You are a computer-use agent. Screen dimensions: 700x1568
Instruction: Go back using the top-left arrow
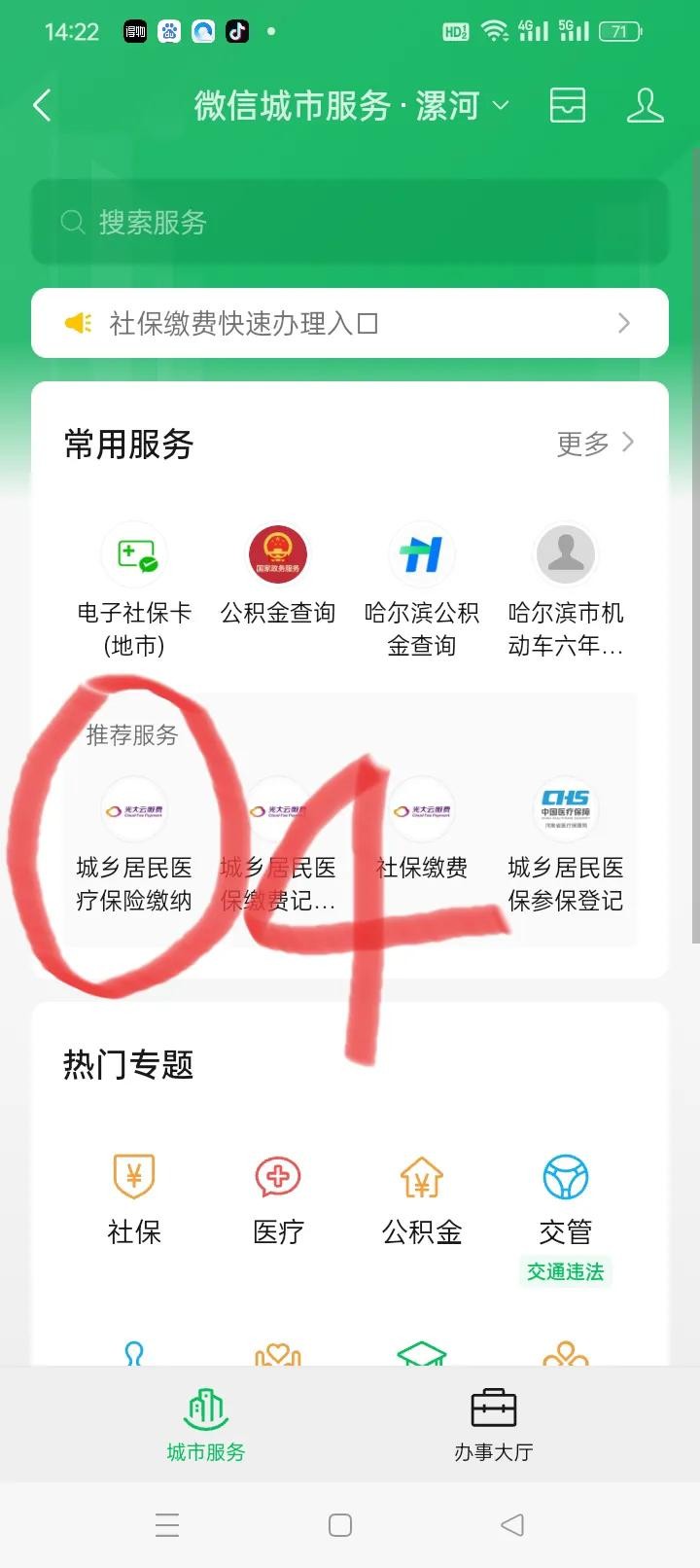point(42,105)
